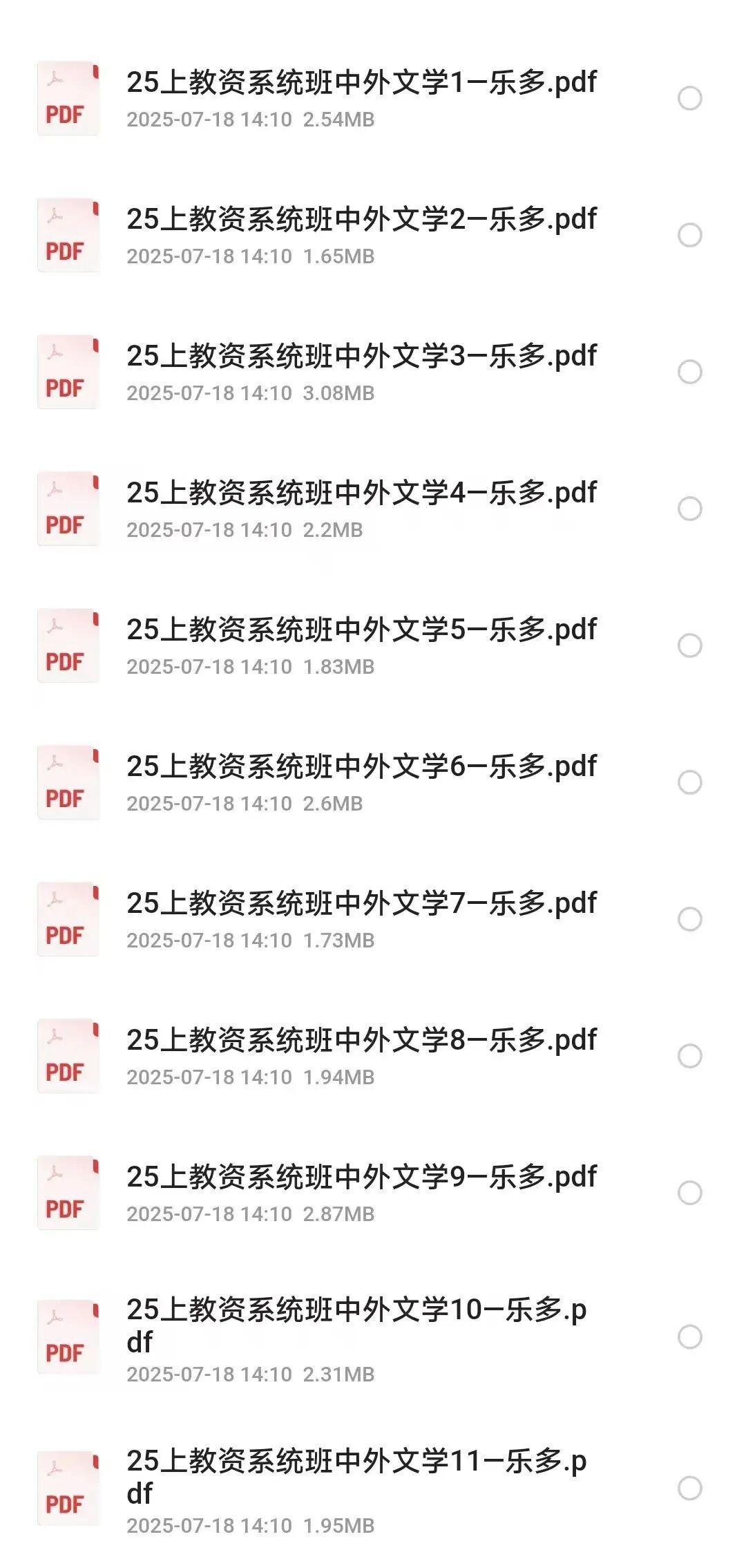This screenshot has width=746, height=1568.
Task: Open 25上教资系统班中外文学9 PDF file
Action: coord(361,1178)
